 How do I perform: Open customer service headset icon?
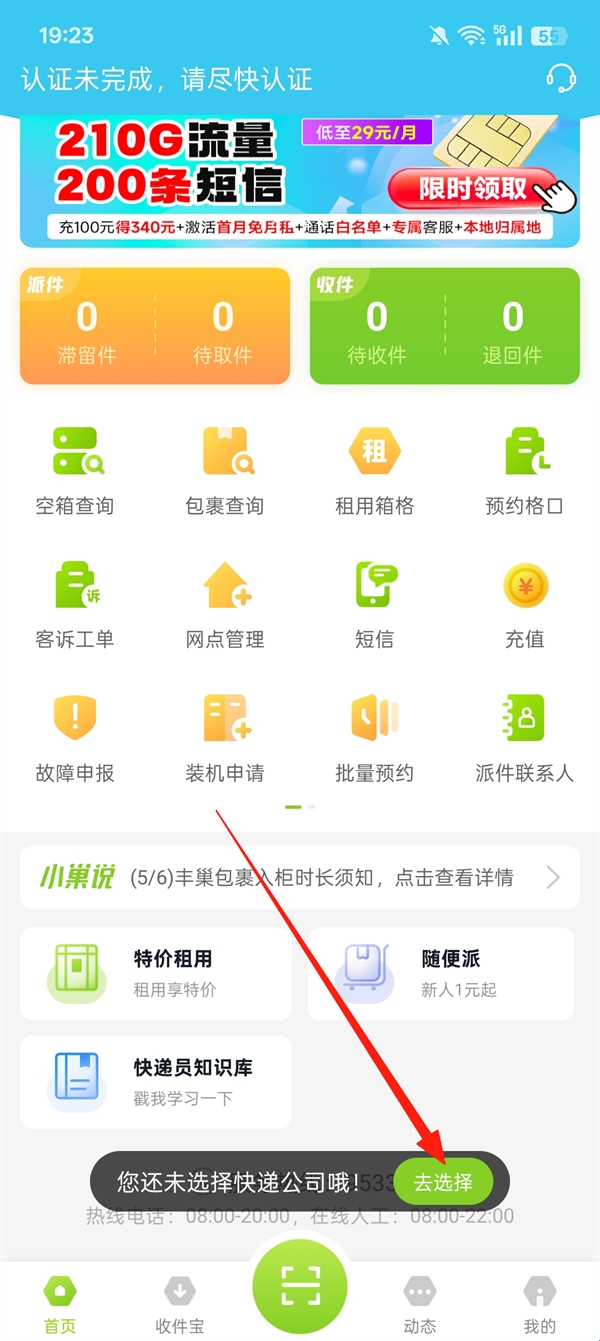(x=561, y=78)
